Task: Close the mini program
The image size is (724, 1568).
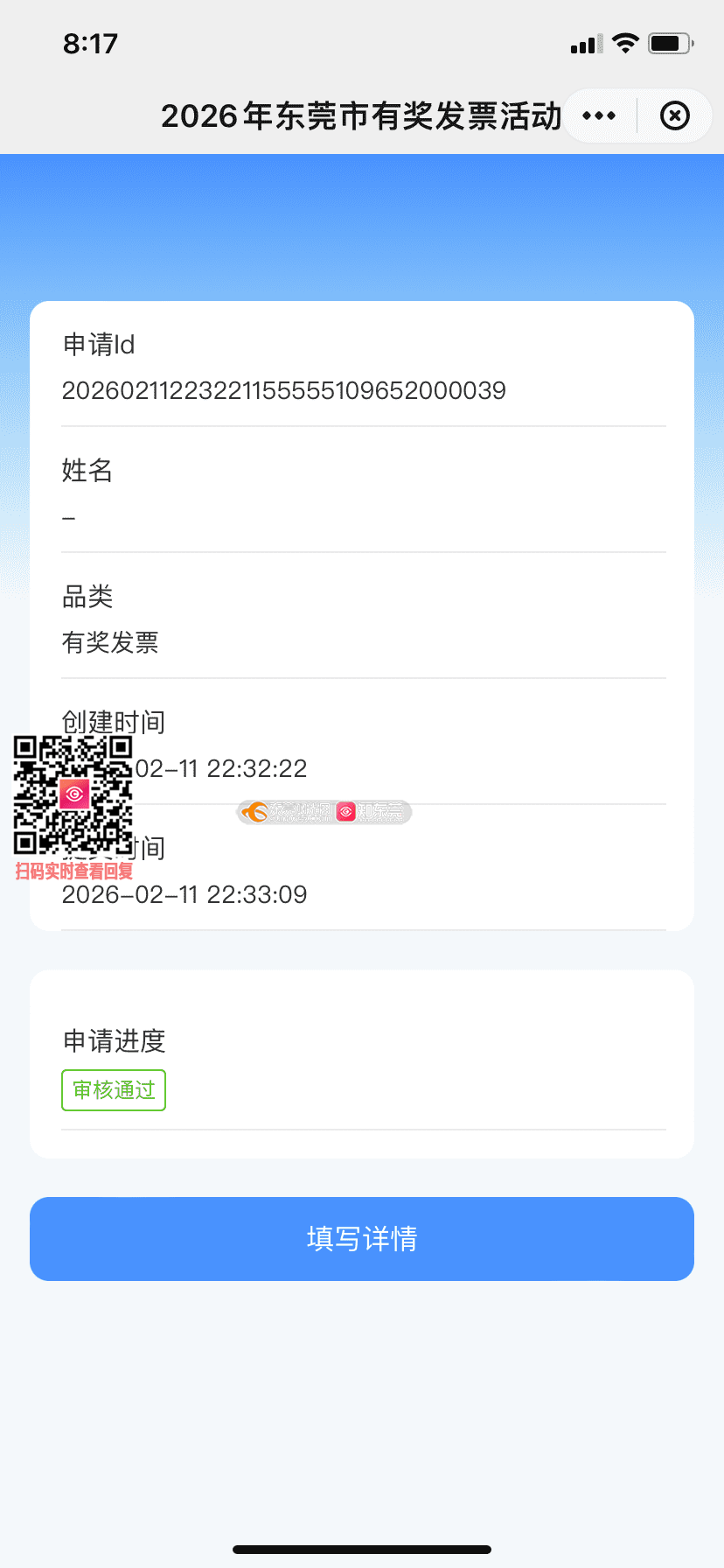Action: coord(674,115)
